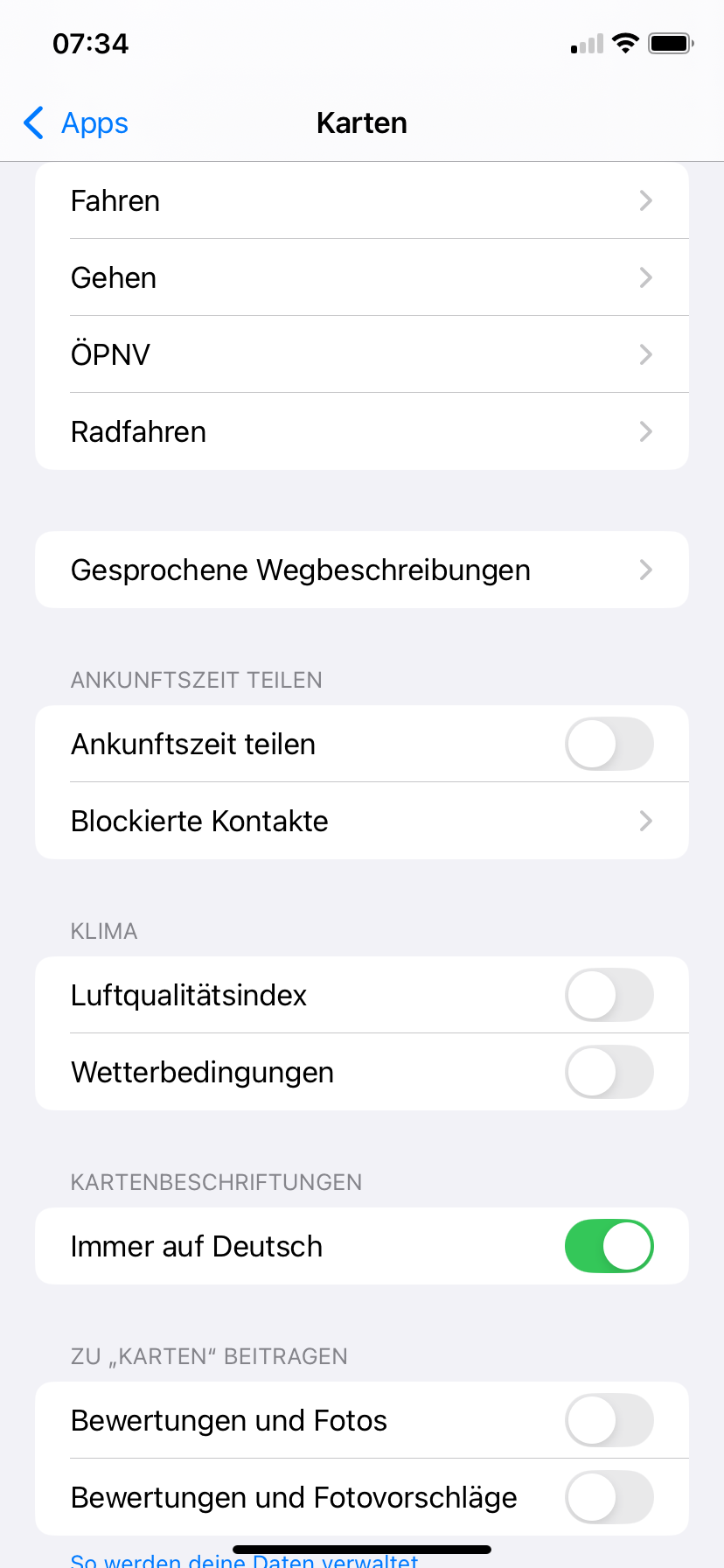
Task: Enable Wetterbedingungen toggle
Action: [x=609, y=1073]
